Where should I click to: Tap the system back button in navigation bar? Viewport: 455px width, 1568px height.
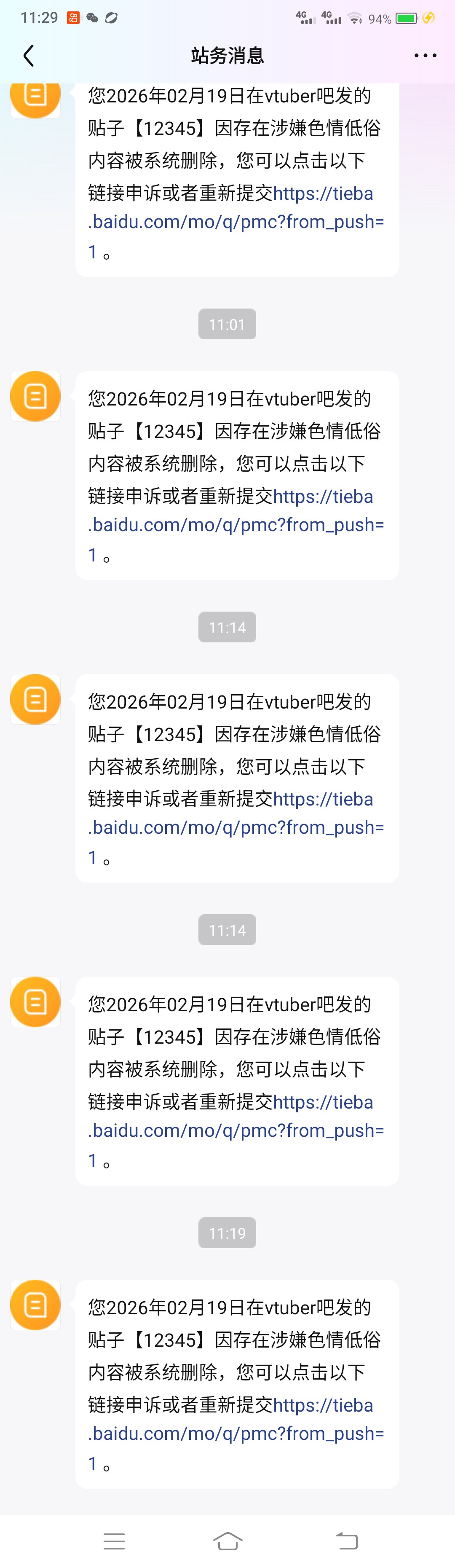click(347, 1541)
